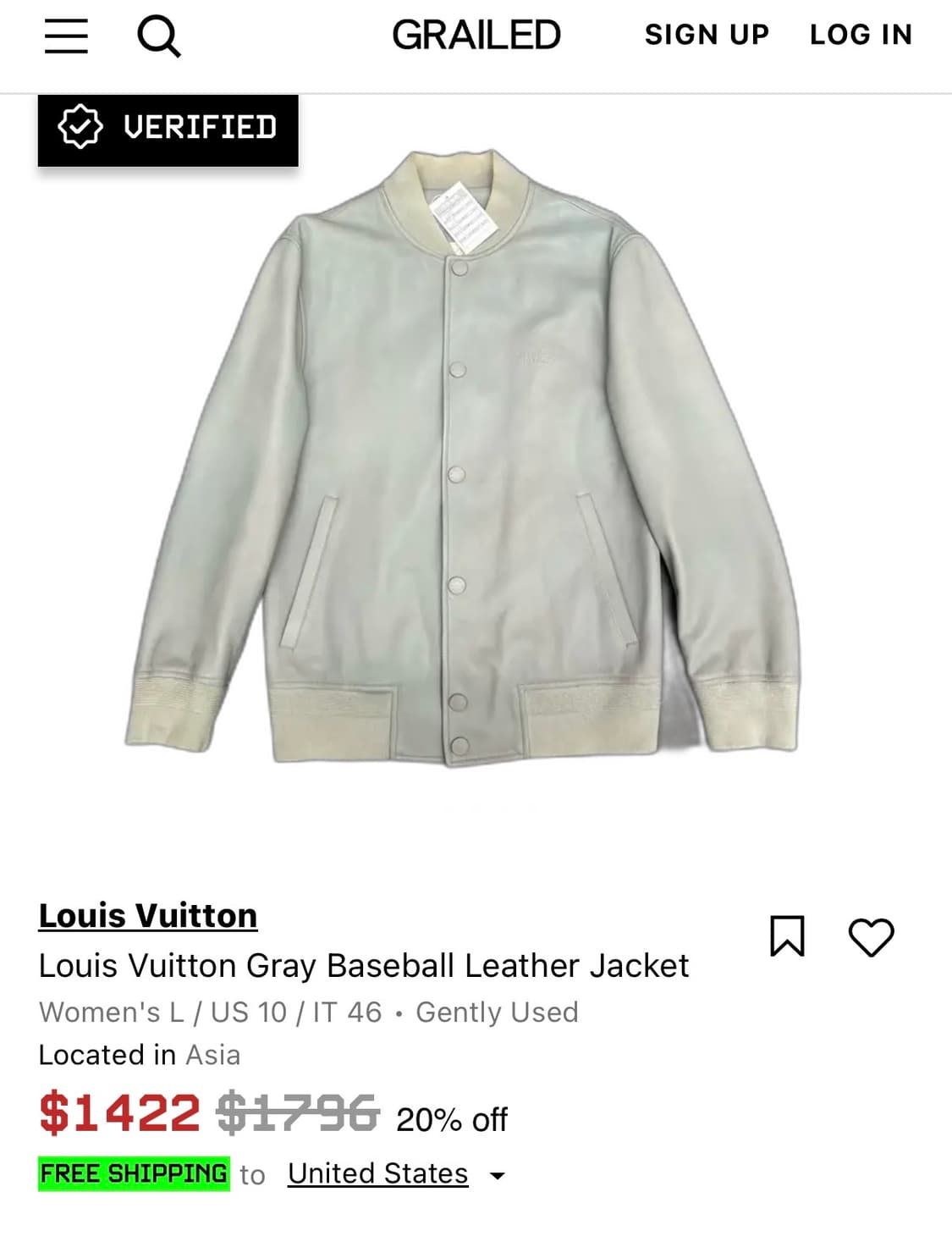The width and height of the screenshot is (952, 1258).
Task: Open the Louis Vuitton designer page
Action: coord(148,915)
